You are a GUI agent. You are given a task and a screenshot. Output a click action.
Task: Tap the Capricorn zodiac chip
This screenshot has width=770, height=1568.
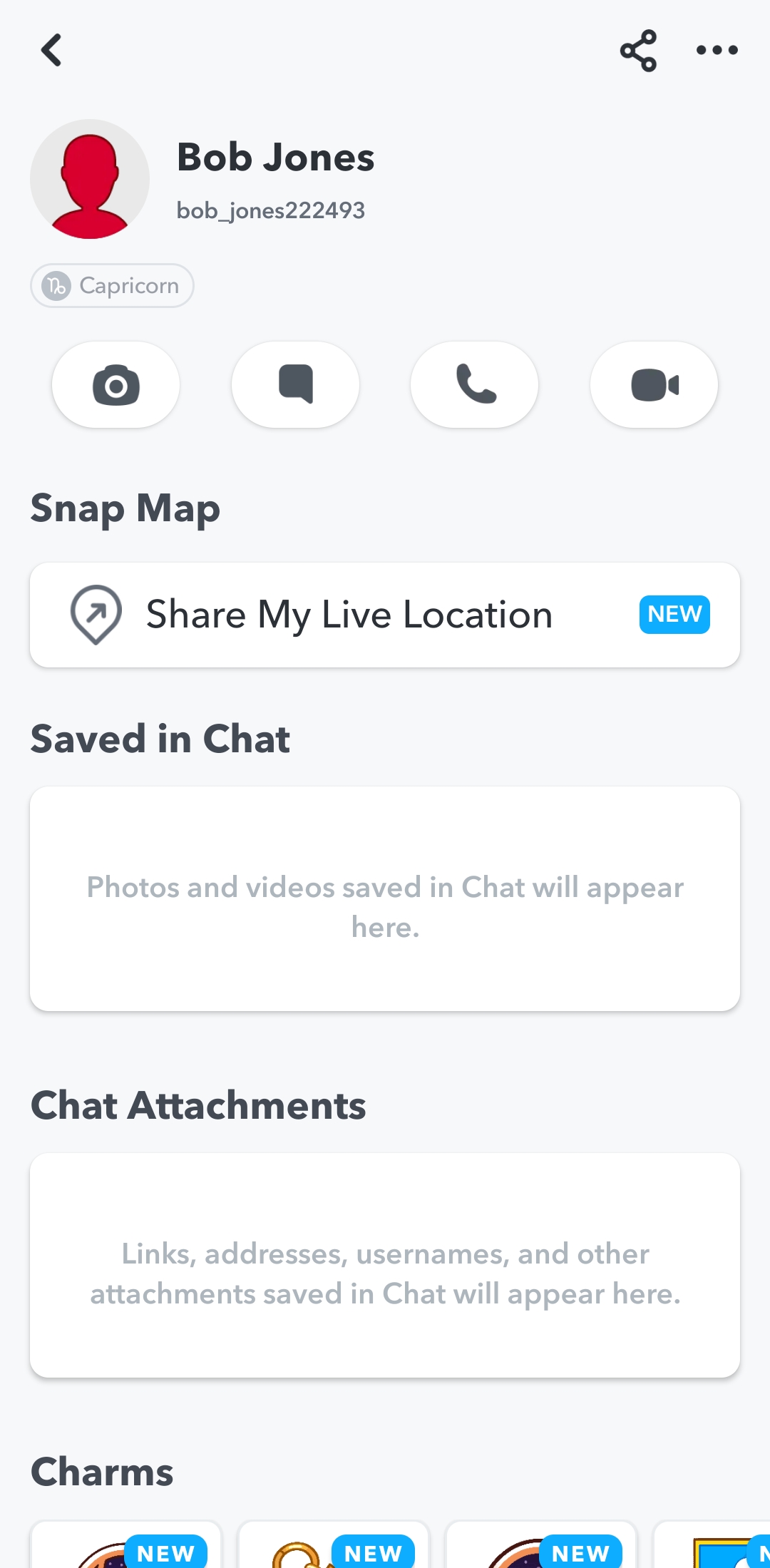[112, 286]
